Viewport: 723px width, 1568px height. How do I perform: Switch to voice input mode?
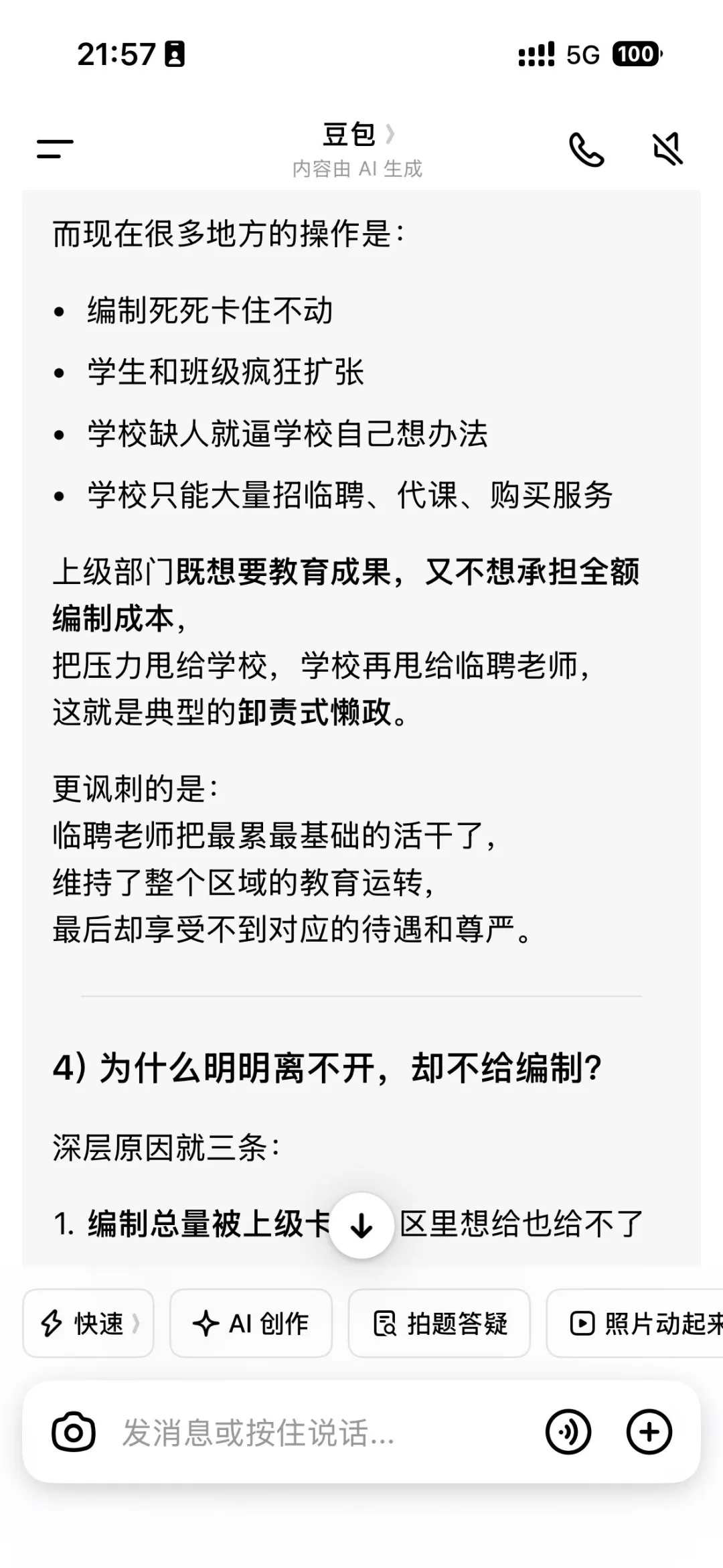pyautogui.click(x=568, y=1432)
